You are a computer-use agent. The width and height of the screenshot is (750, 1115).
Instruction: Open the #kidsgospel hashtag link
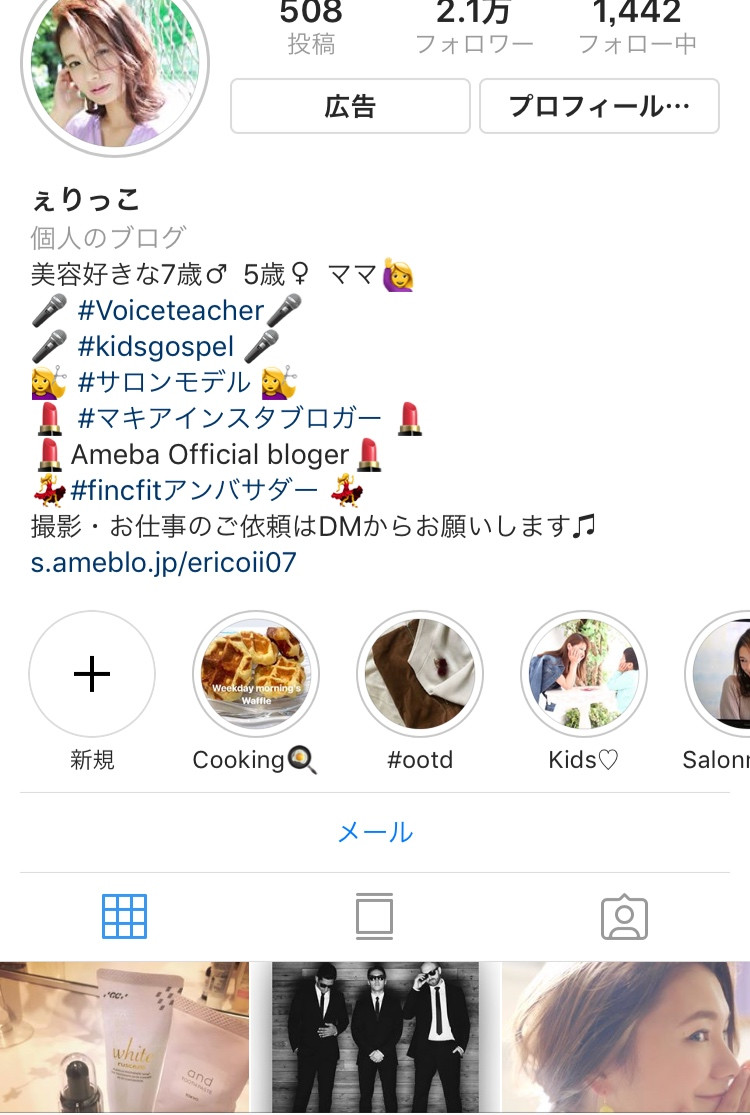point(155,347)
